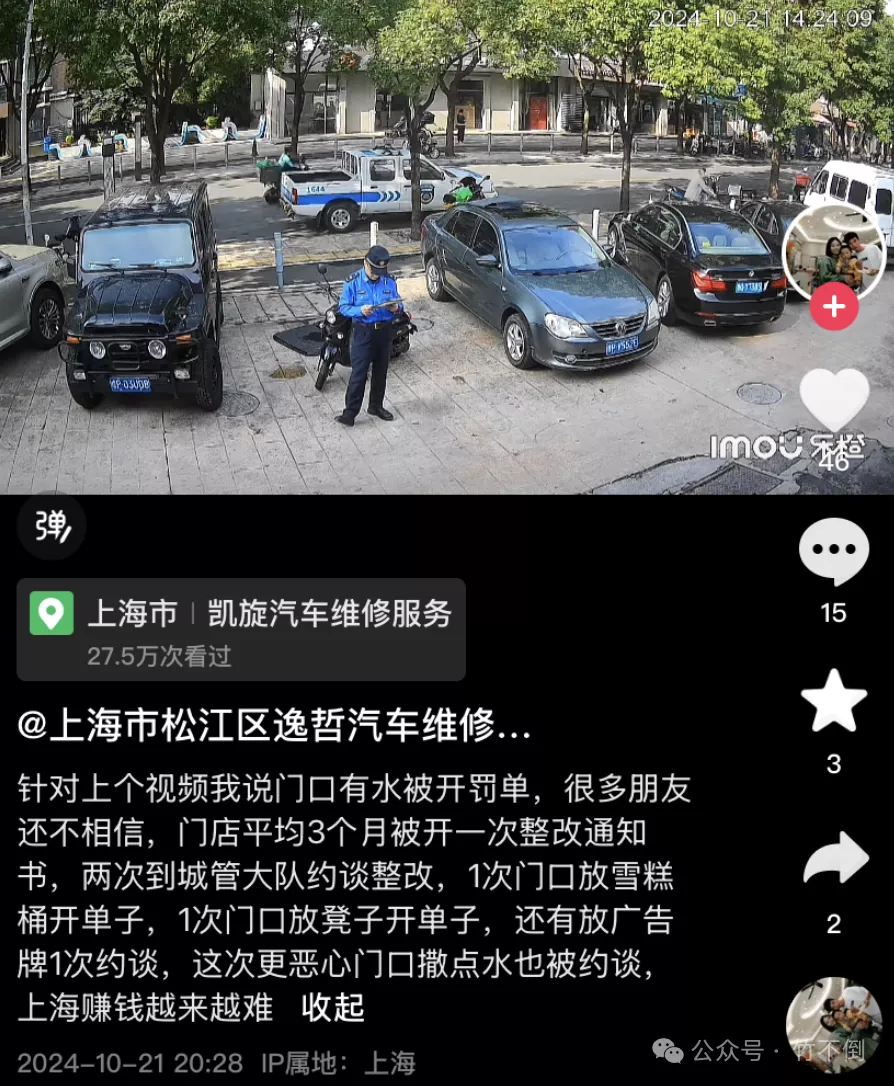The image size is (894, 1086).
Task: Open the creator's avatar above the plus
Action: click(x=834, y=251)
